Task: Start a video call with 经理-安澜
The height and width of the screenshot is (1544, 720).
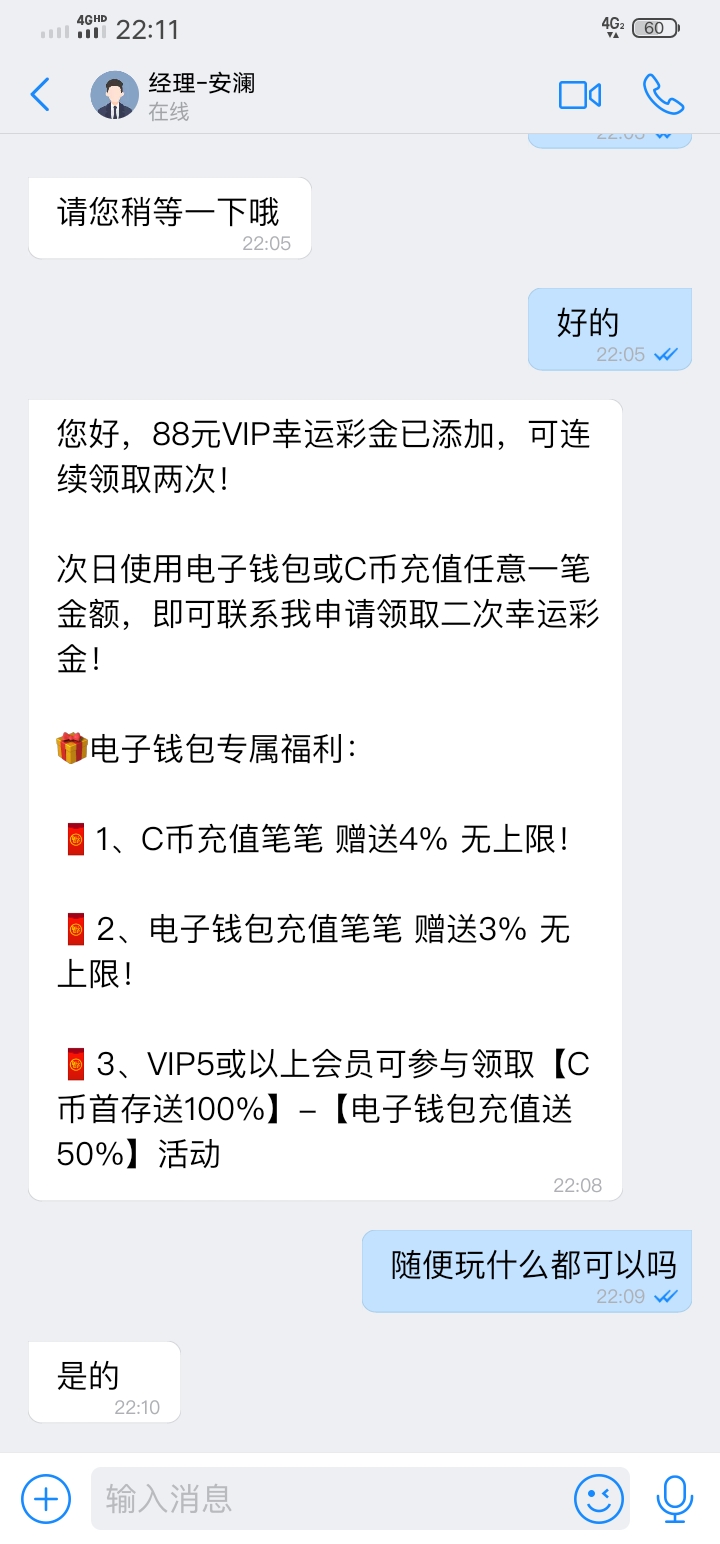Action: pos(579,95)
